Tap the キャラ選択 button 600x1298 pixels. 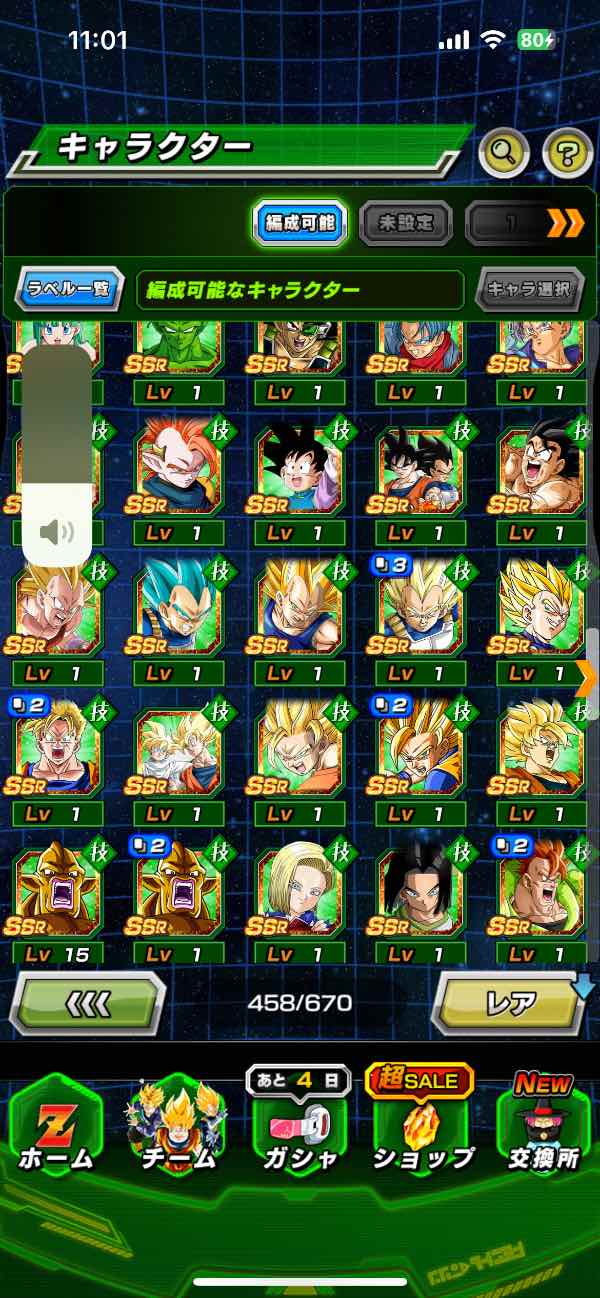point(530,290)
